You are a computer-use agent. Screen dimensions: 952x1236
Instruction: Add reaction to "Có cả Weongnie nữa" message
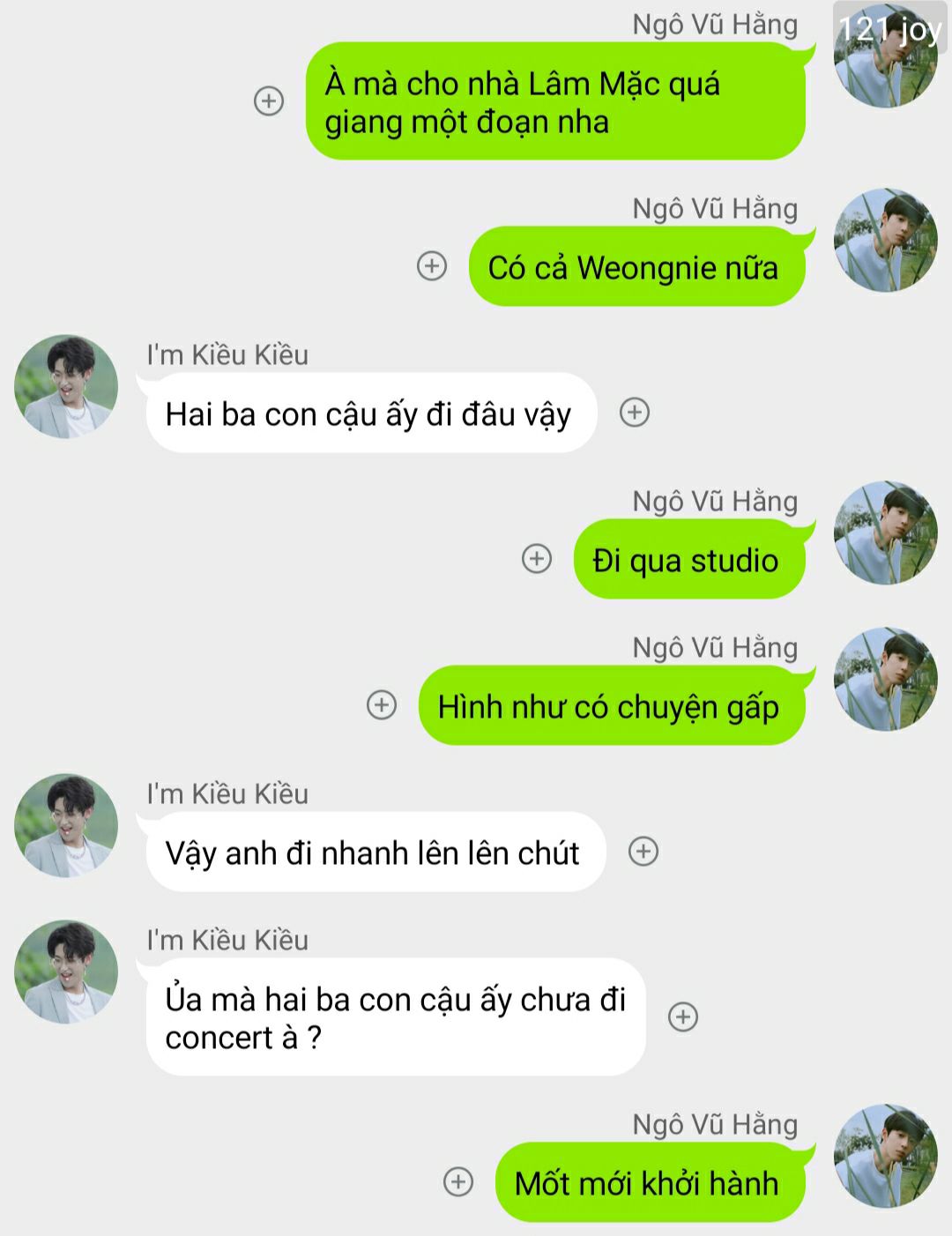point(432,265)
